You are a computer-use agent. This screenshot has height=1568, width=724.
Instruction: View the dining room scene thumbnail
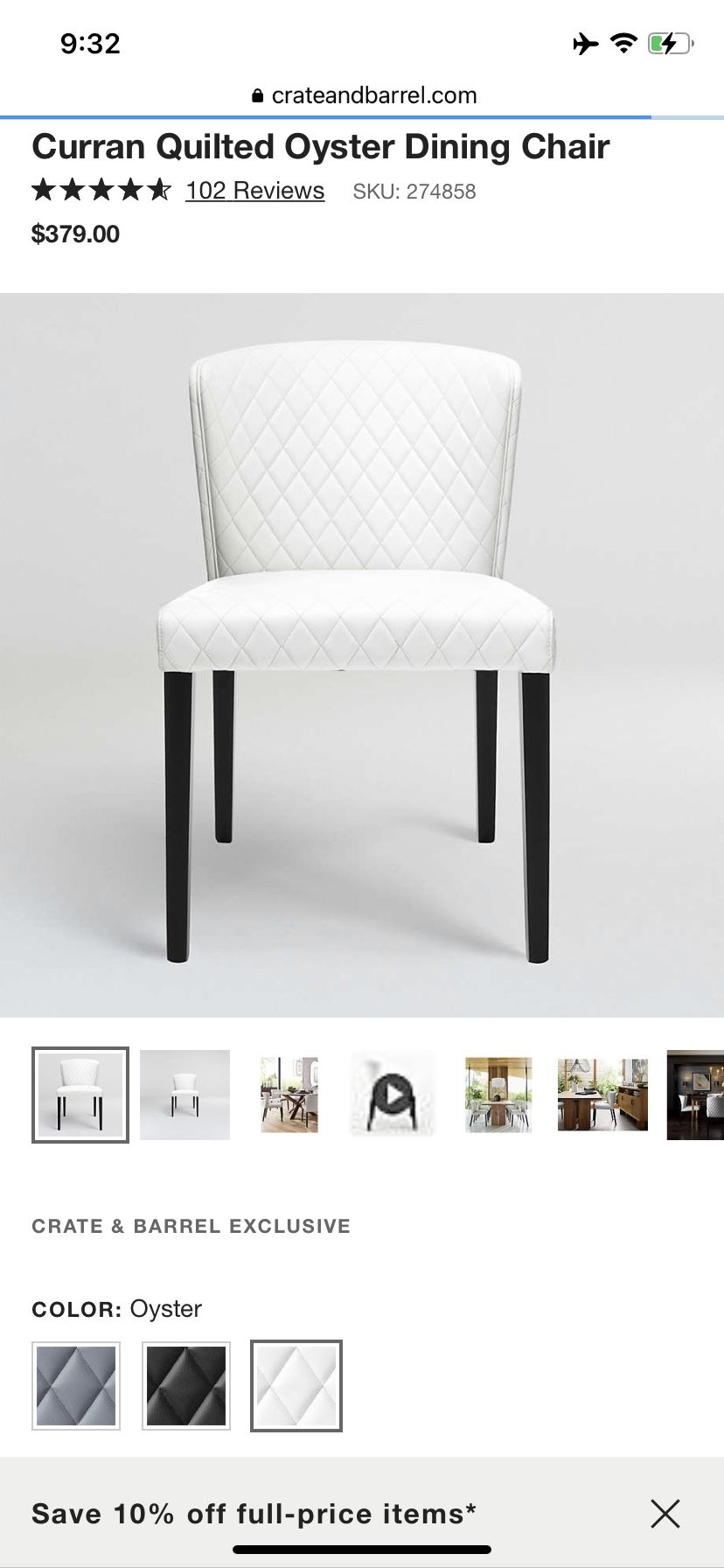tap(289, 1095)
